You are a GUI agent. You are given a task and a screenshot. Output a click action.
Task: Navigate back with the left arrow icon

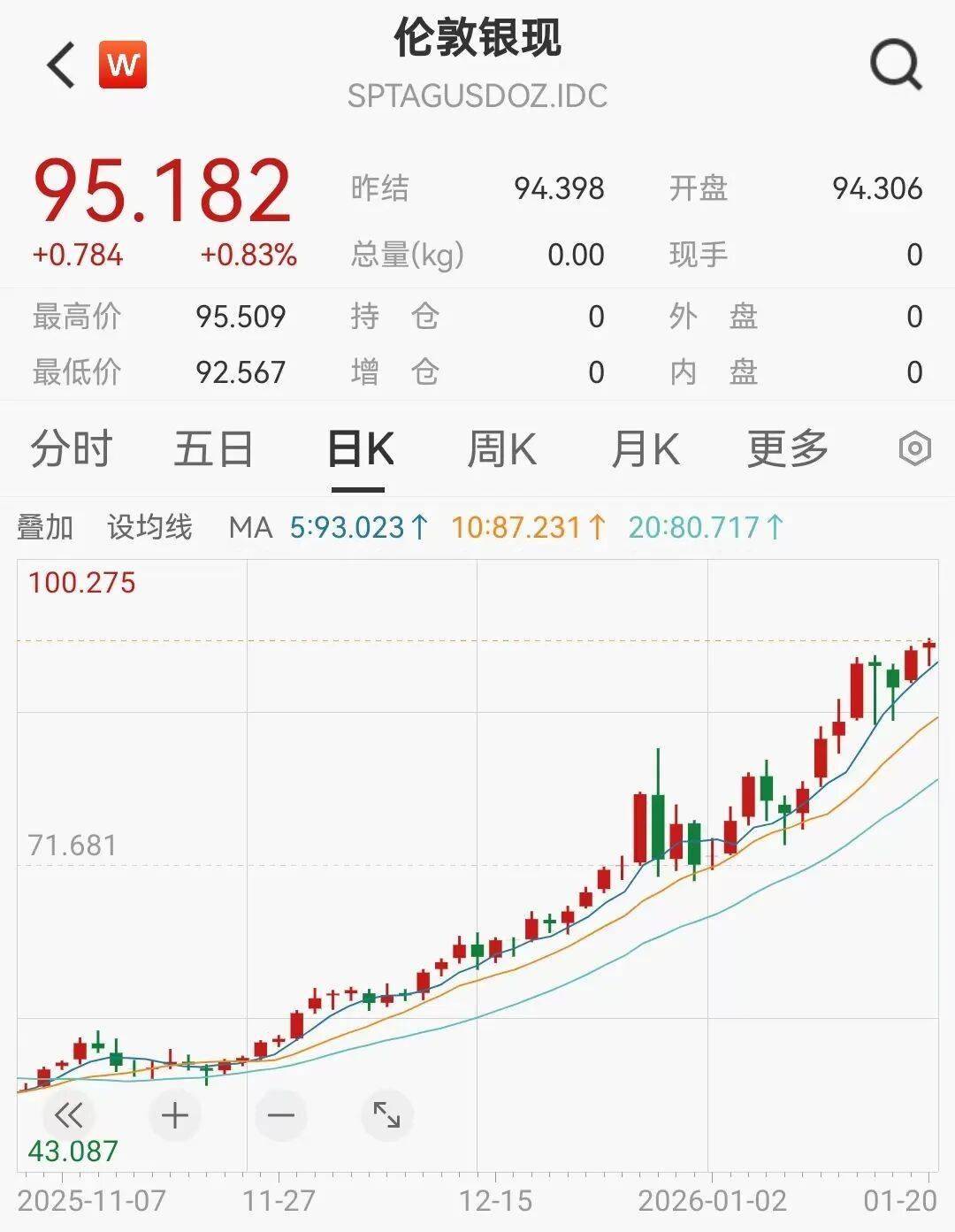(62, 64)
